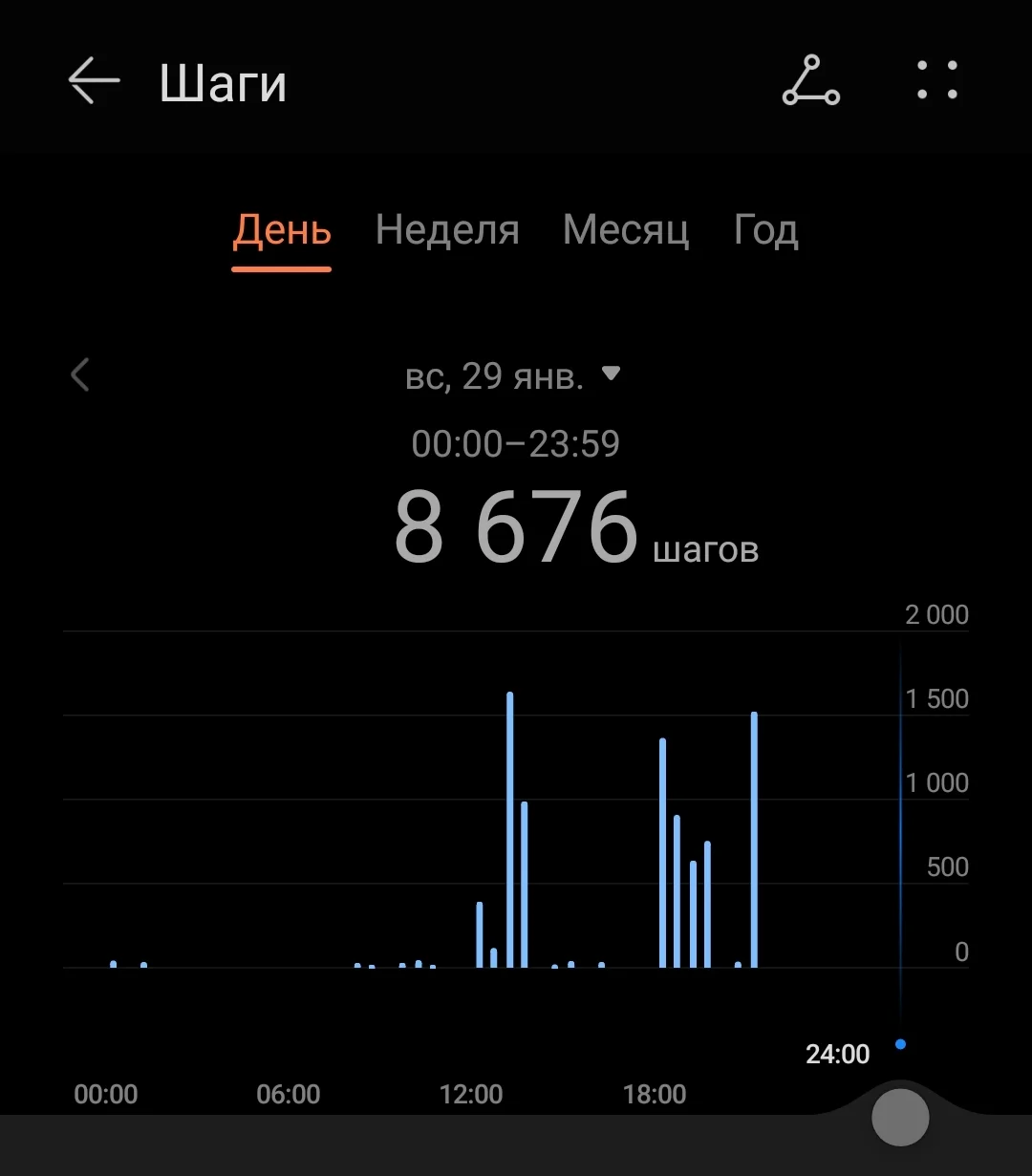Open the four-dot more options menu
The width and height of the screenshot is (1032, 1176).
coord(936,82)
